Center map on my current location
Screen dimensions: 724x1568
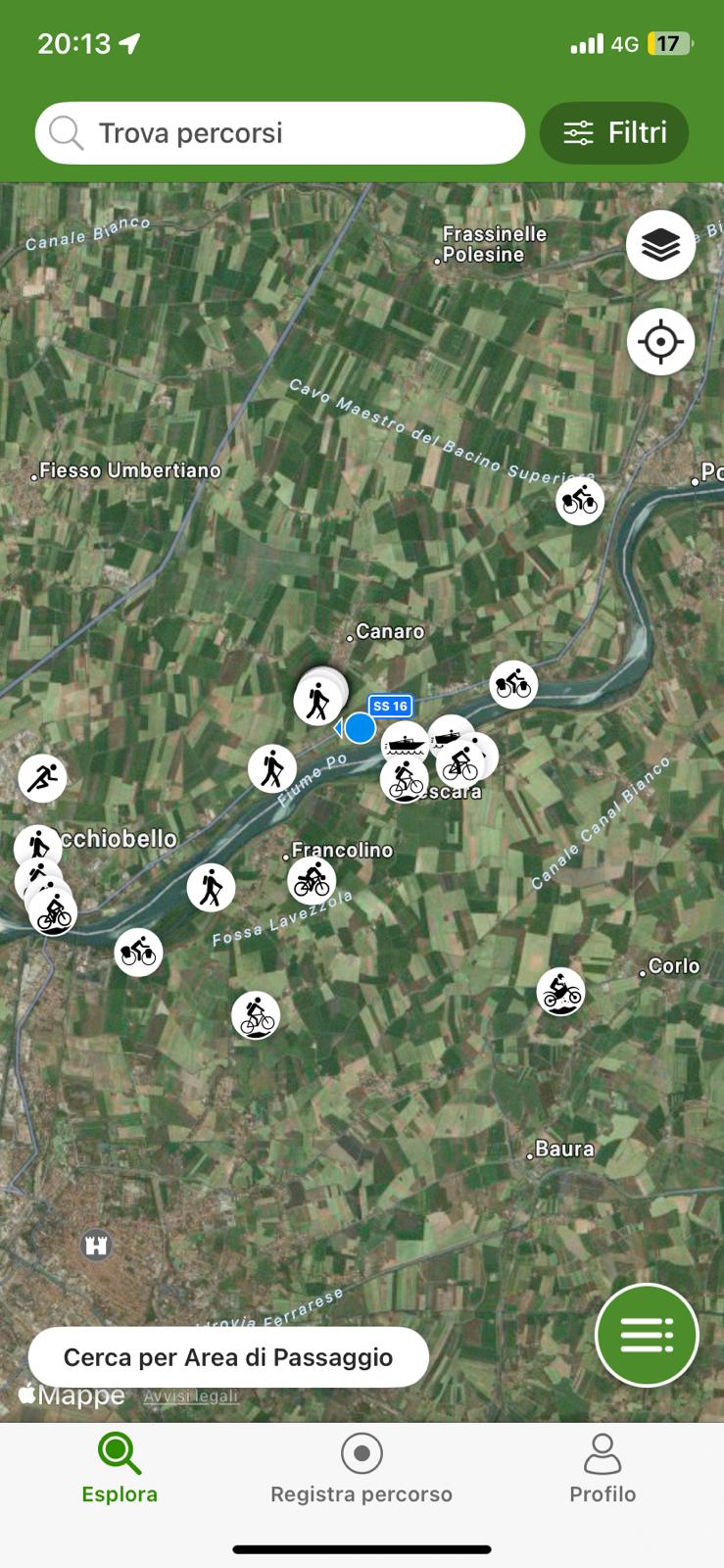tap(661, 342)
